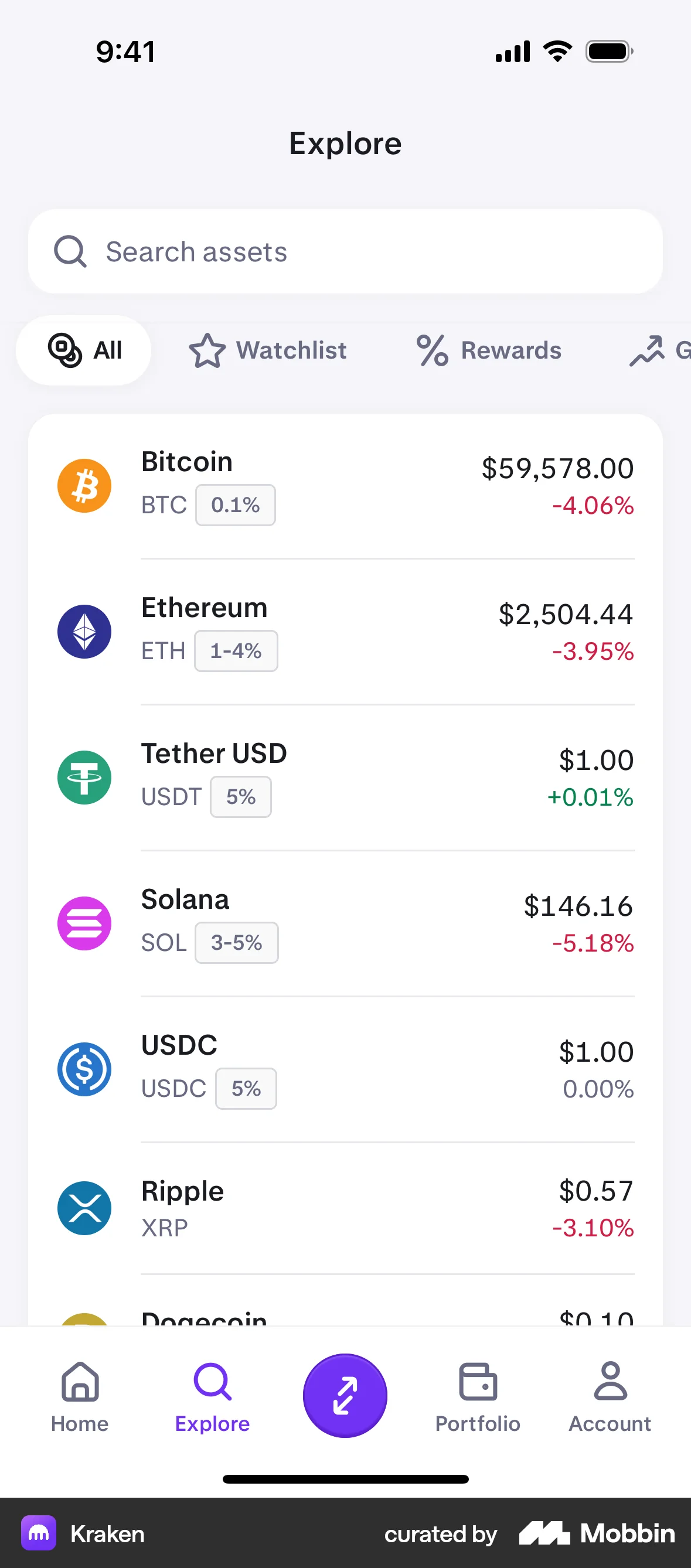The image size is (691, 1568).
Task: Click the Solana coin icon
Action: 84,923
